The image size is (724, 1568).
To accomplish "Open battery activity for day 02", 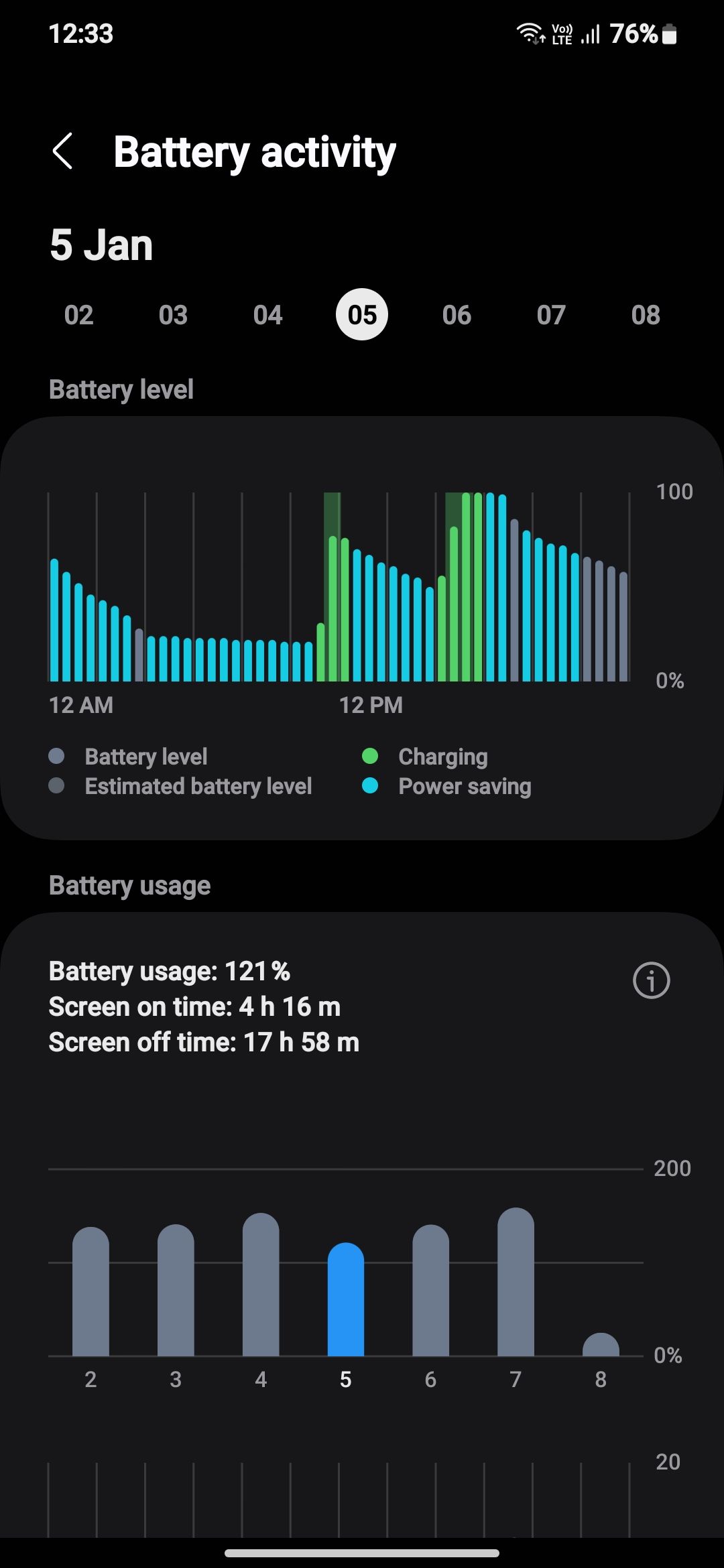I will [78, 315].
